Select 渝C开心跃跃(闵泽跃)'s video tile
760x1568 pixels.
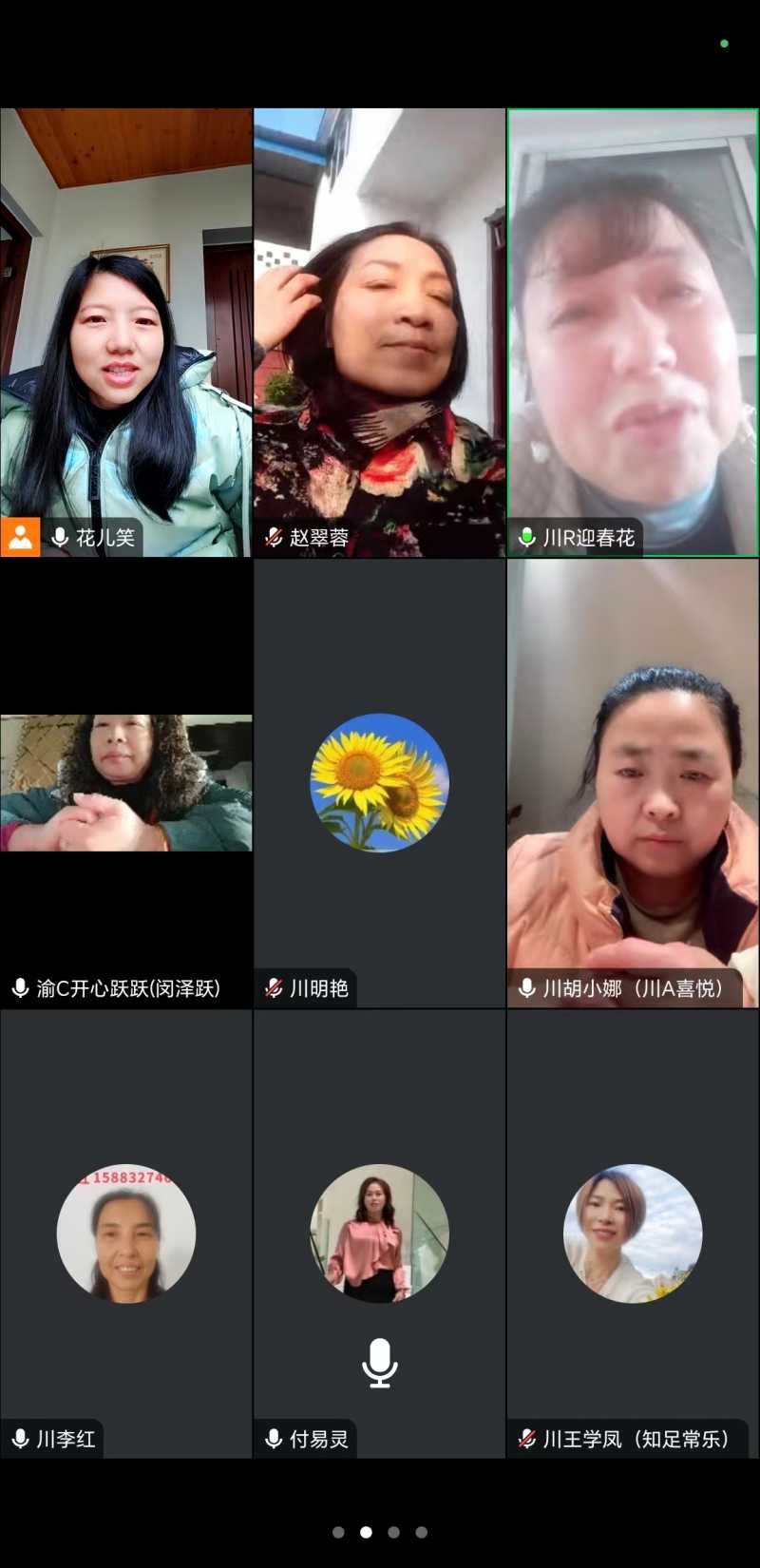pos(126,783)
